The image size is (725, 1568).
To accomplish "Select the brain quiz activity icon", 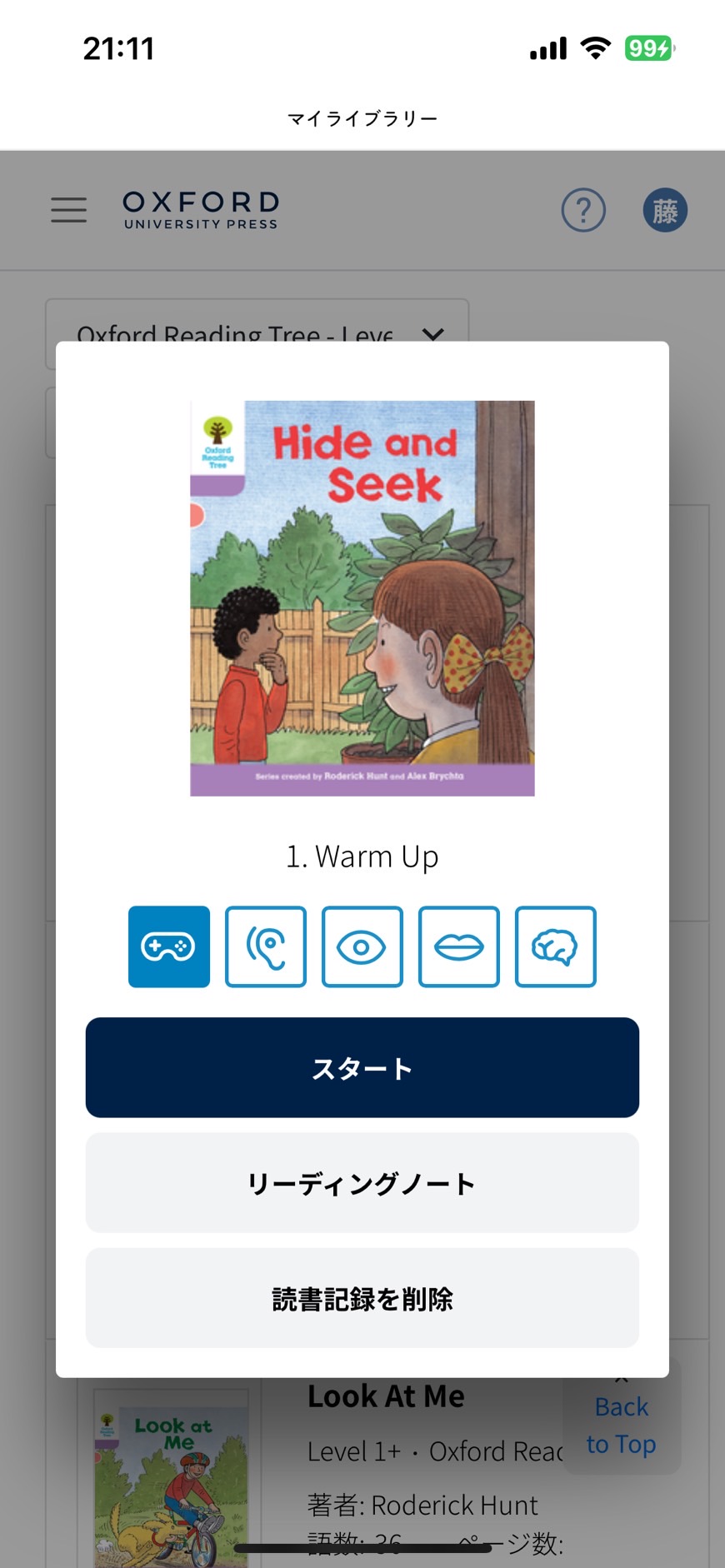I will click(556, 946).
